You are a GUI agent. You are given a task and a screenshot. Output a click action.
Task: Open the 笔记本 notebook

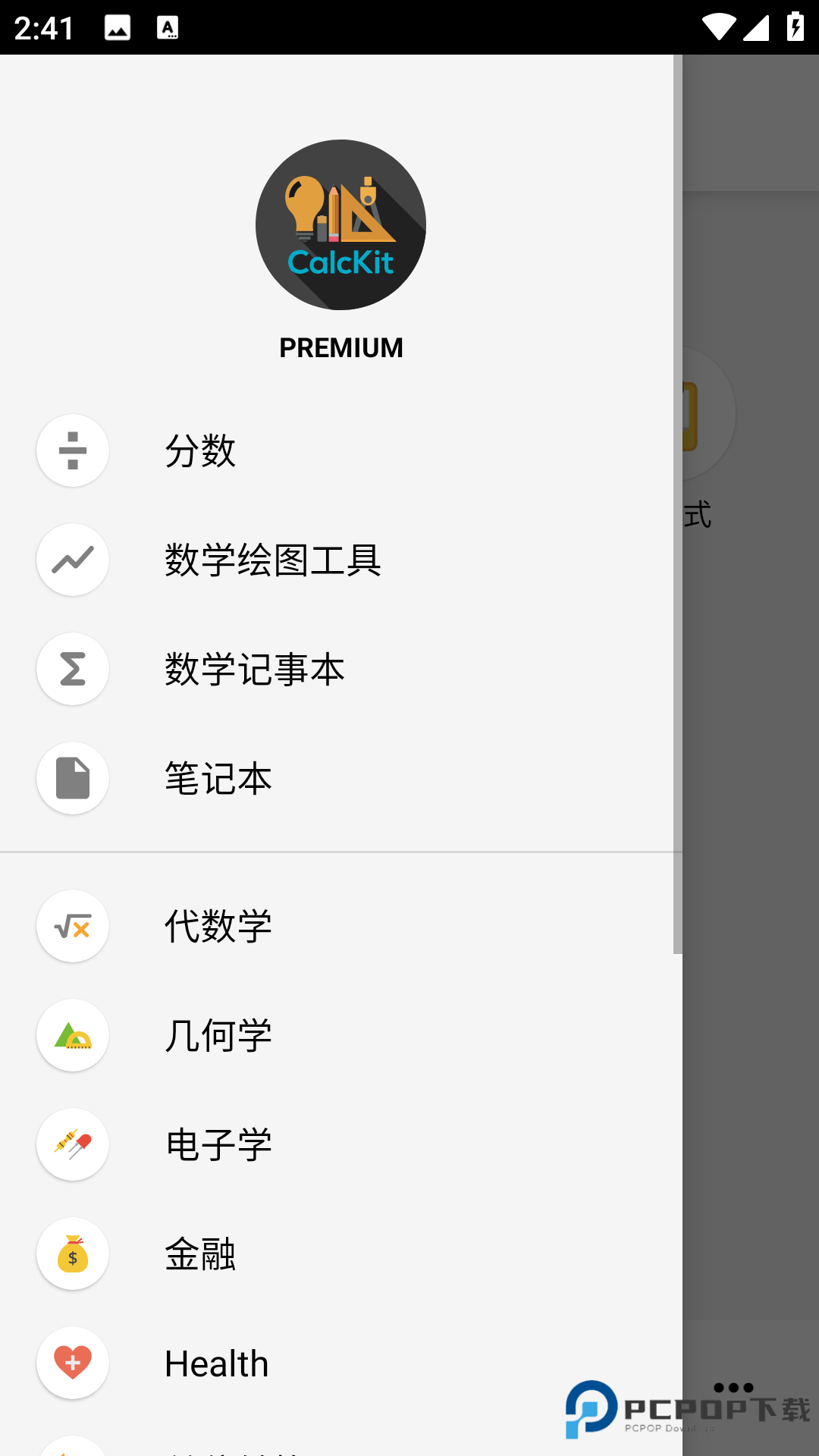[x=218, y=779]
